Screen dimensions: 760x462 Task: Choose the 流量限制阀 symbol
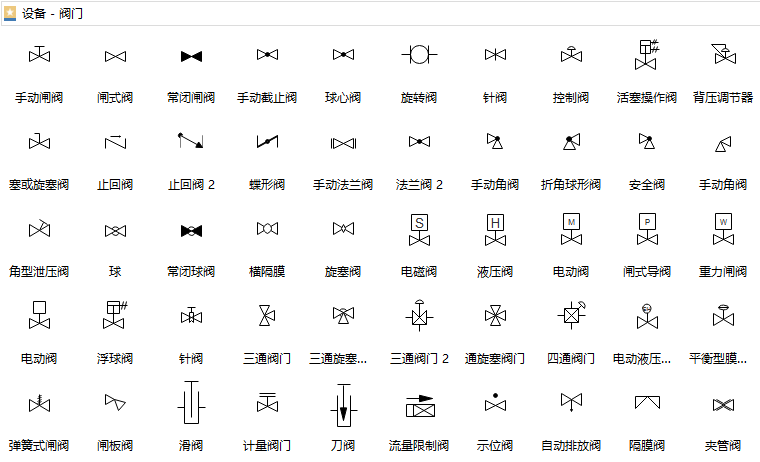419,405
